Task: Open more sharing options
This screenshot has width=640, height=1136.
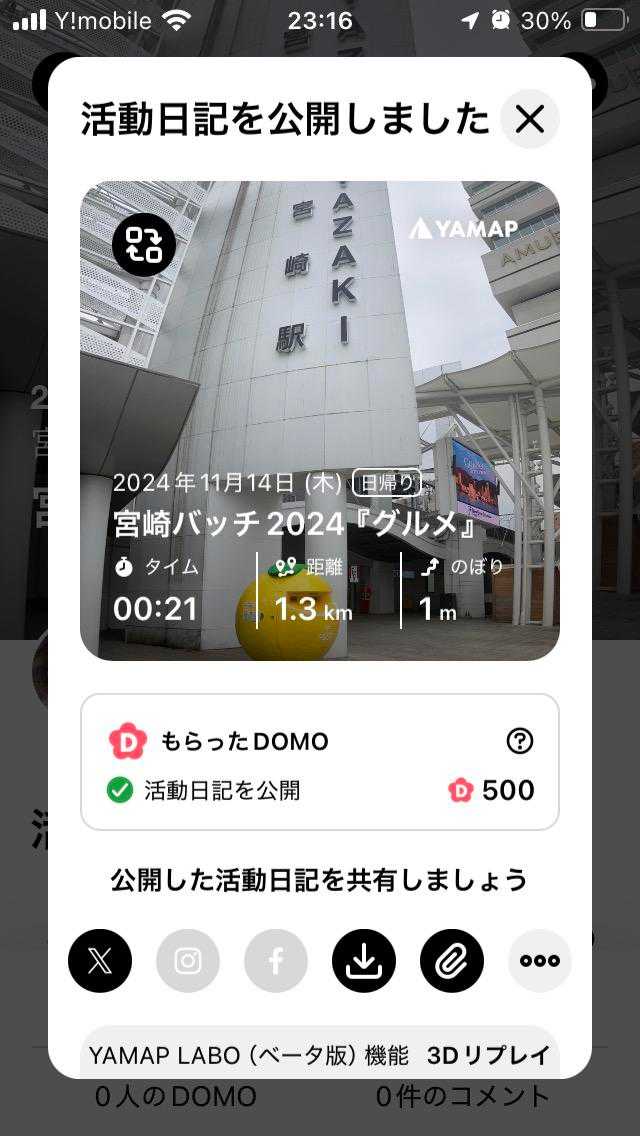Action: 540,961
